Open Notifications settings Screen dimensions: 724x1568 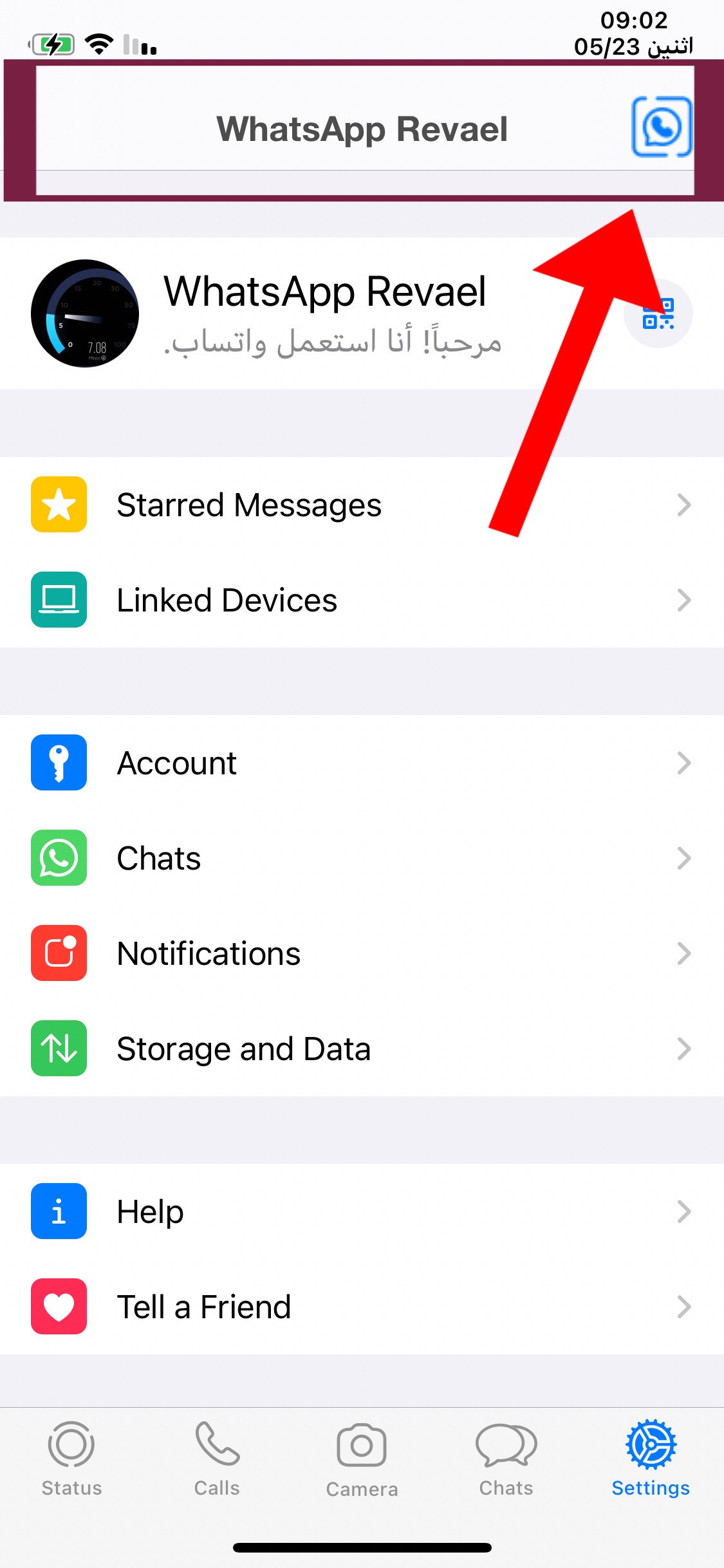click(360, 953)
